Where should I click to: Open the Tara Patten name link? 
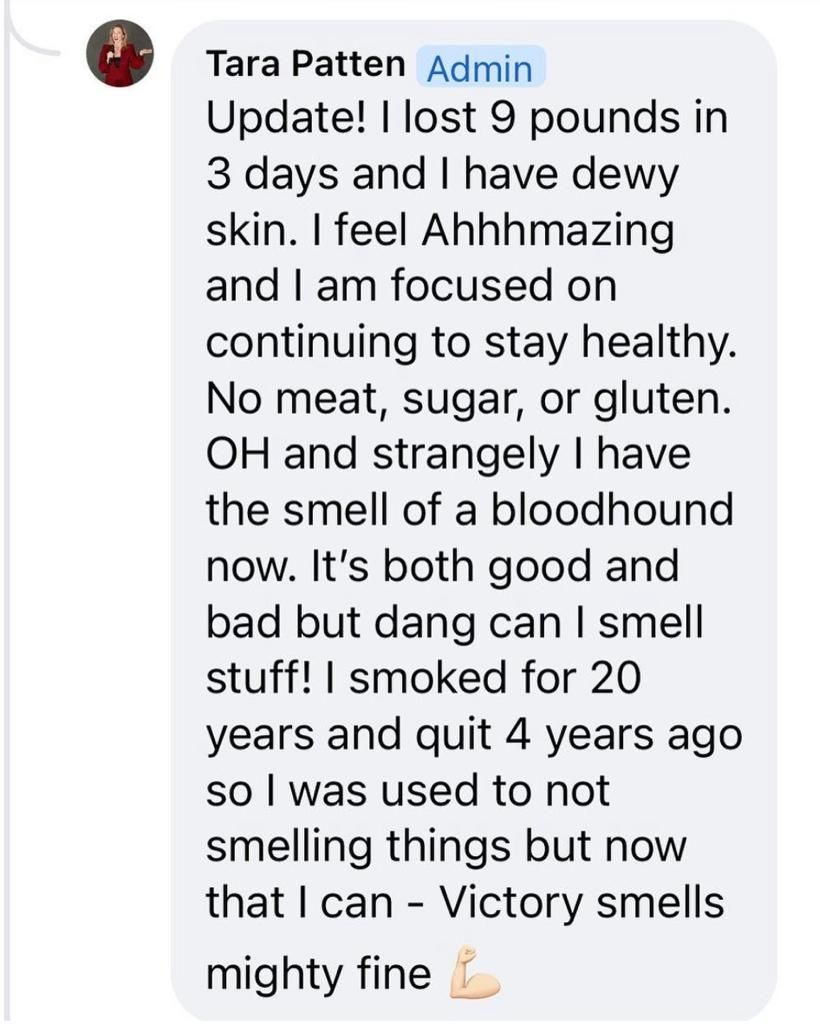[x=305, y=66]
